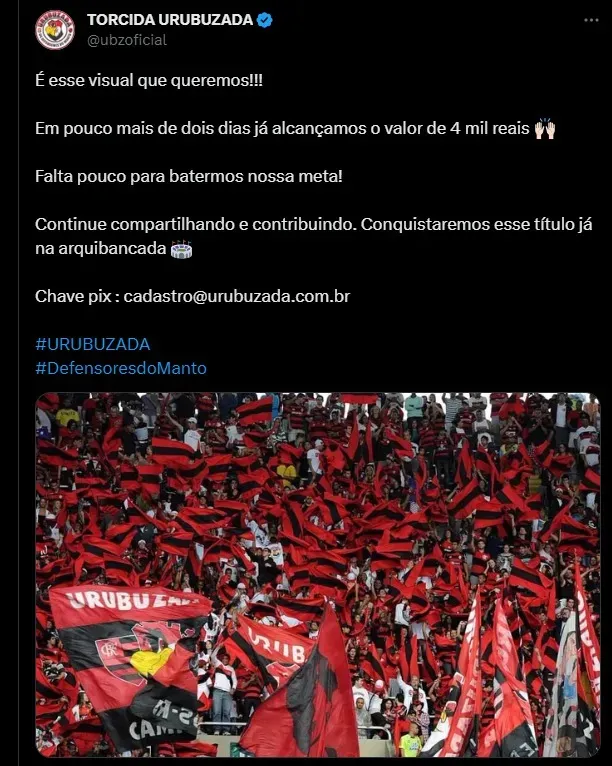Open the #URUBUZADA hashtag

point(92,344)
